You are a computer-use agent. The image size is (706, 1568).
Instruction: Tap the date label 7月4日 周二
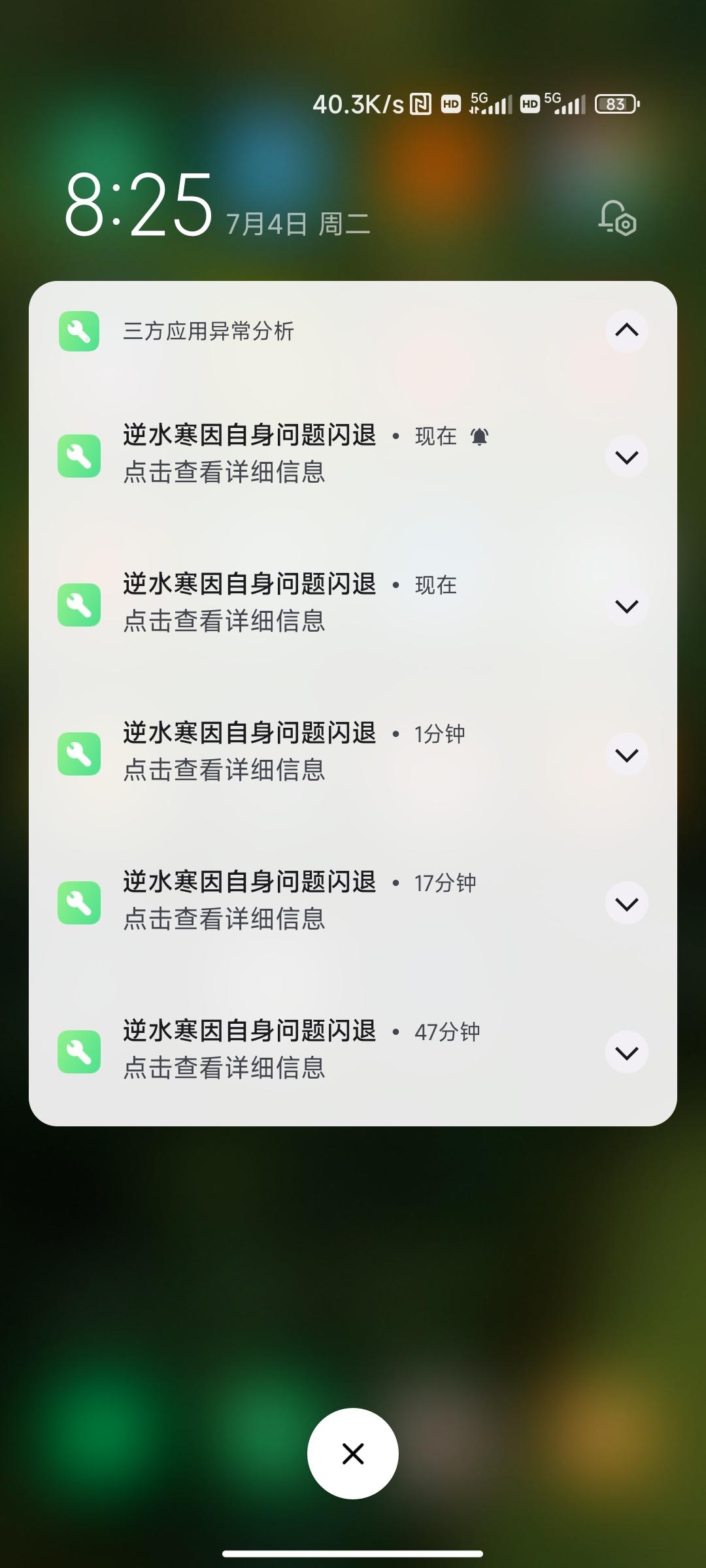[297, 223]
